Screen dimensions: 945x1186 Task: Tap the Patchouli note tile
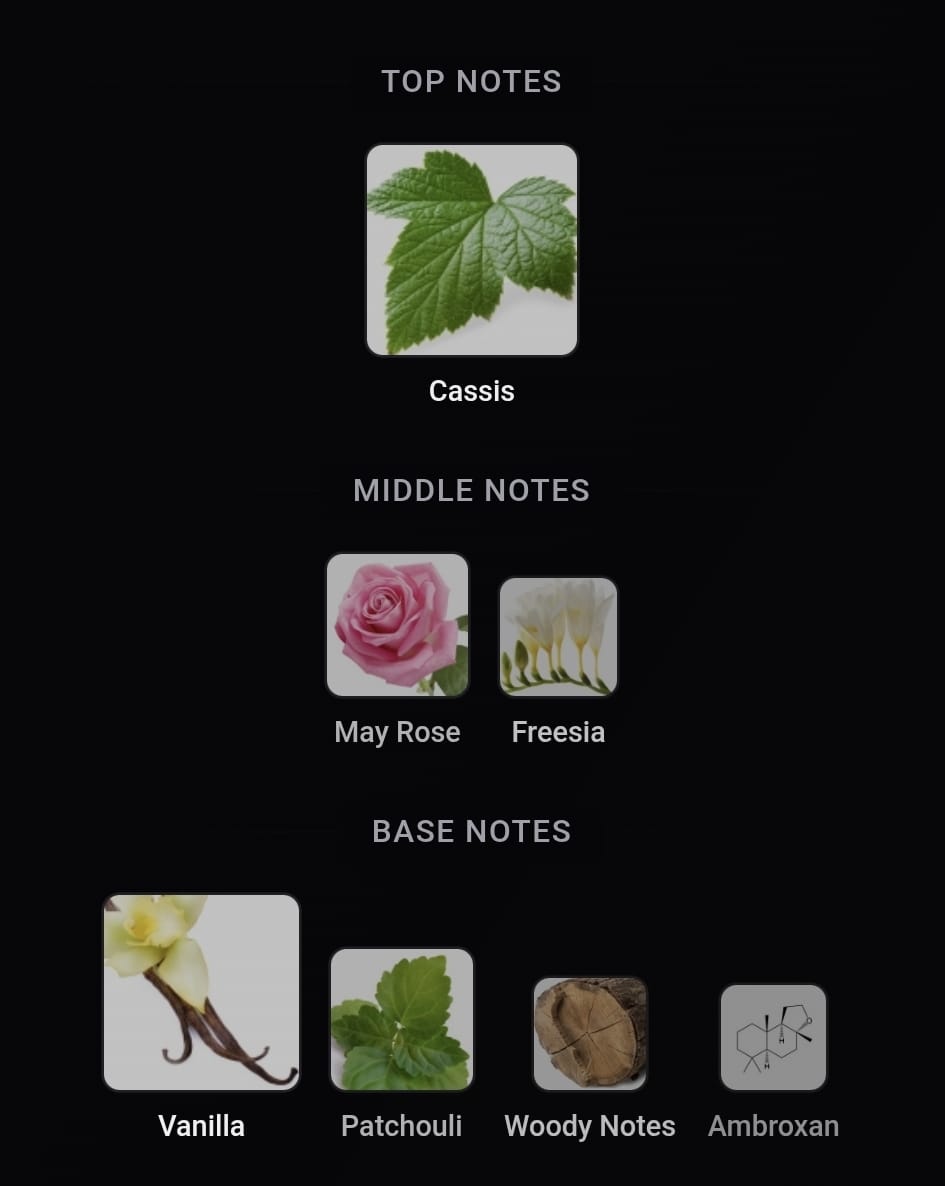tap(401, 1019)
